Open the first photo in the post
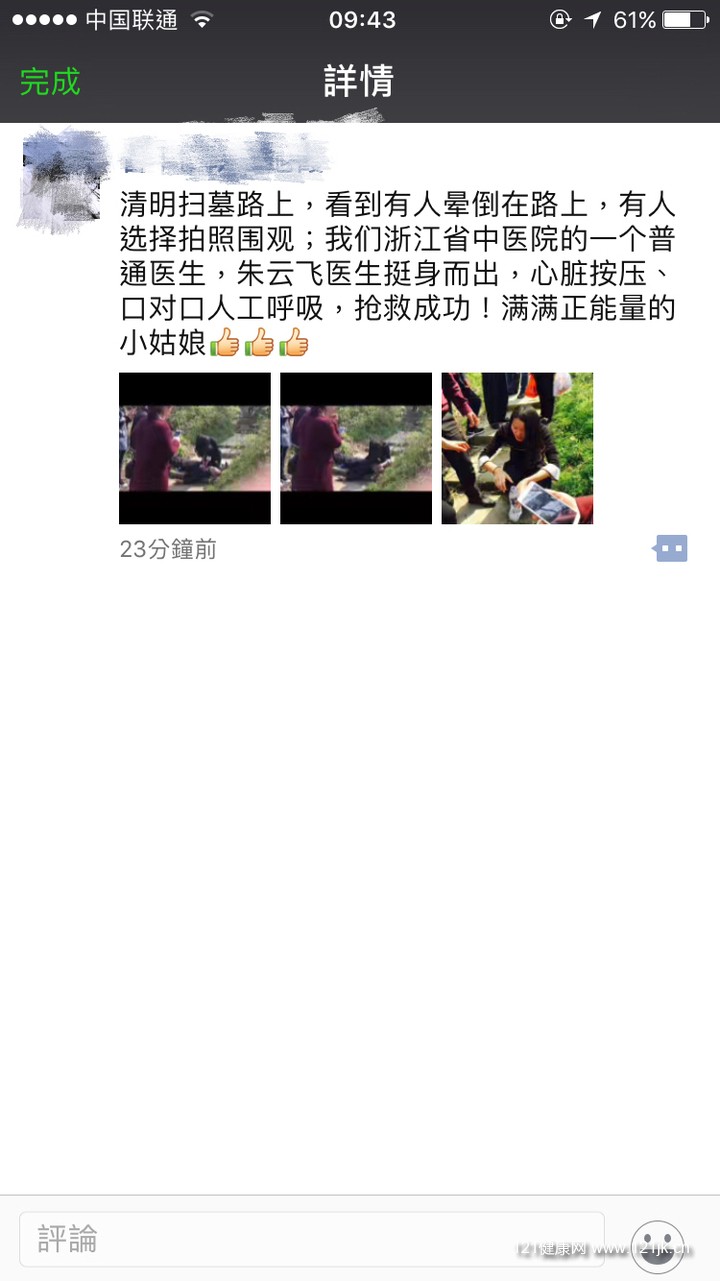720x1281 pixels. click(195, 448)
